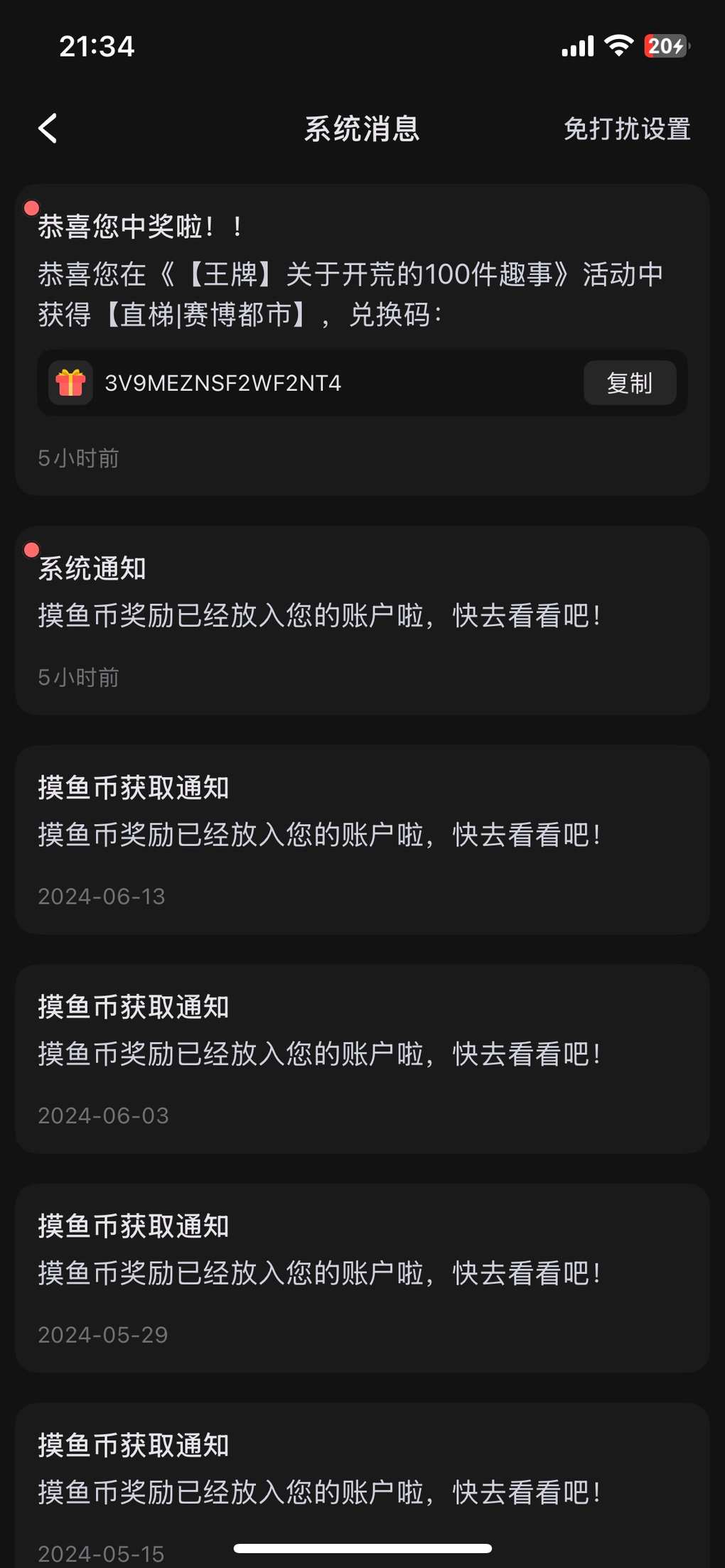The width and height of the screenshot is (725, 1568).
Task: Open 摸鱼币获取通知 dated 2024-06-13
Action: tap(362, 840)
